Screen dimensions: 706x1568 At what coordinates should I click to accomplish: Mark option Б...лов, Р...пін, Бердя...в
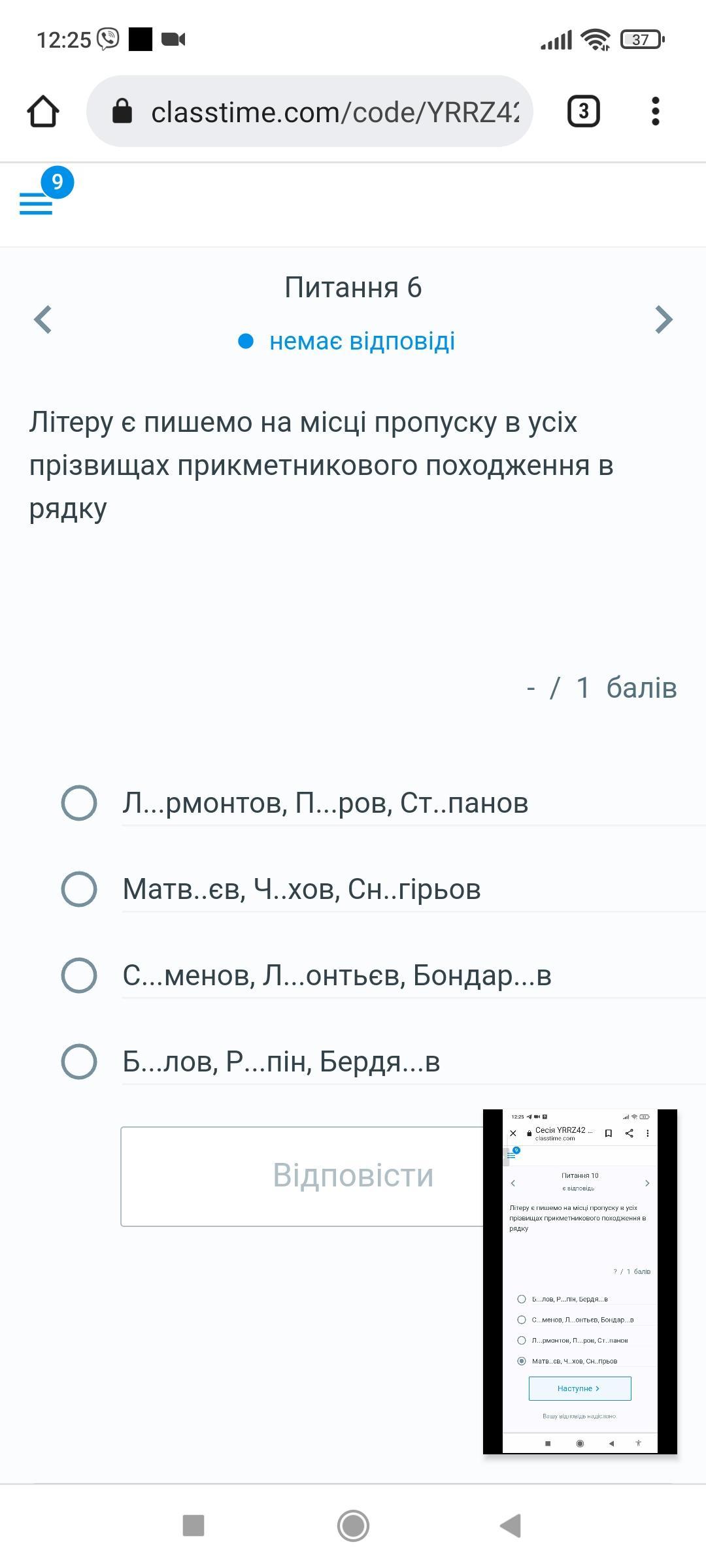pos(79,1062)
